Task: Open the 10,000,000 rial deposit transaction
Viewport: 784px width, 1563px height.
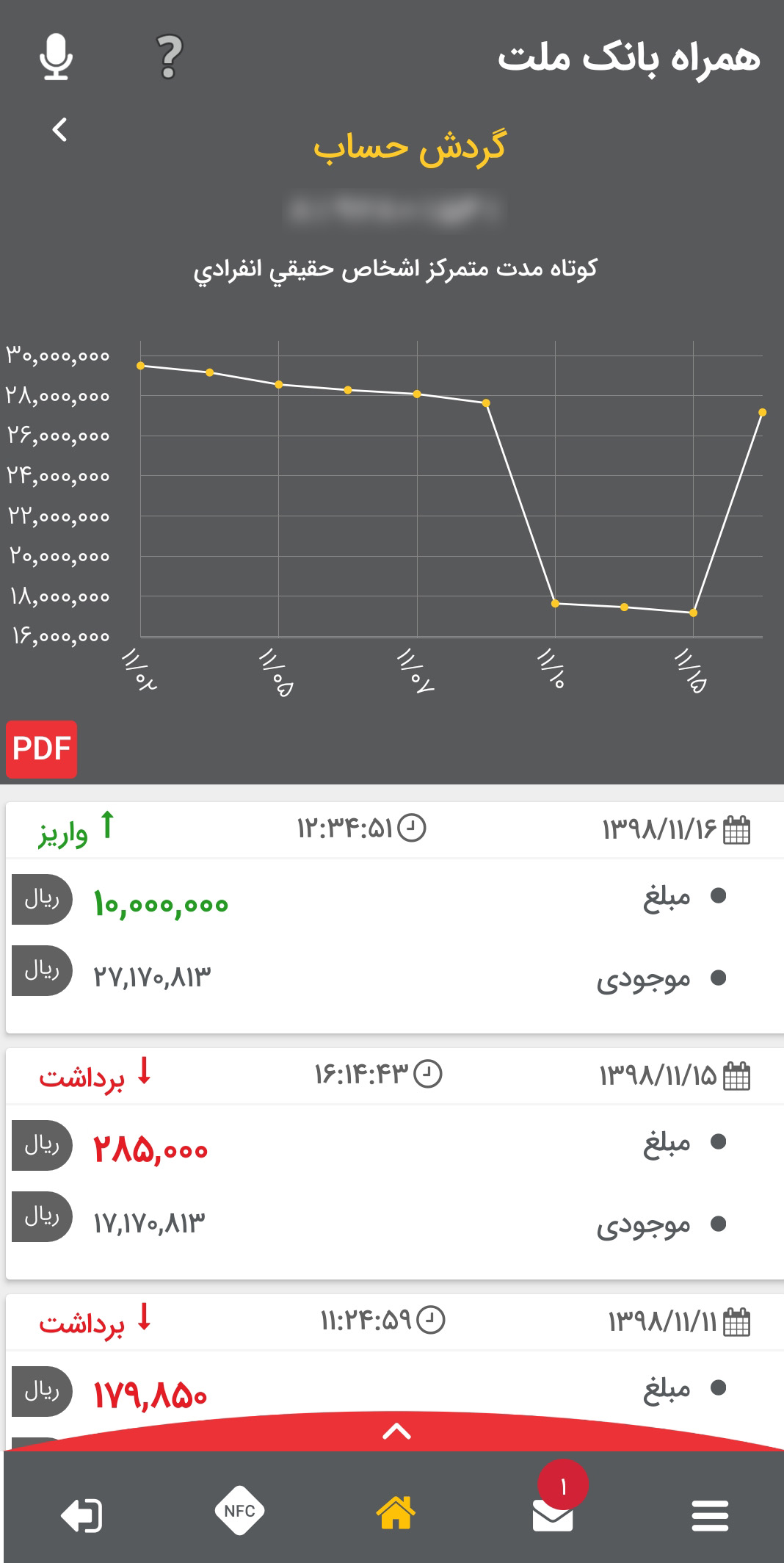Action: 395,917
